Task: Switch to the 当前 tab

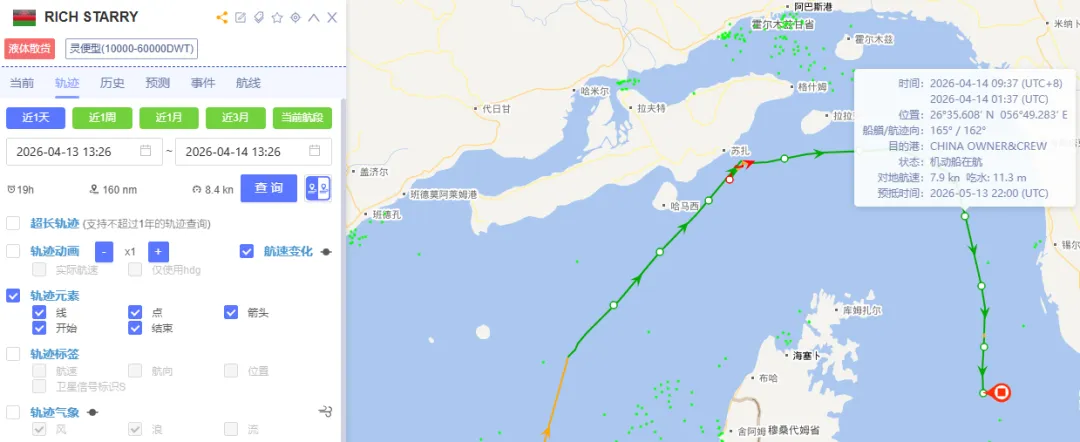Action: pos(22,83)
